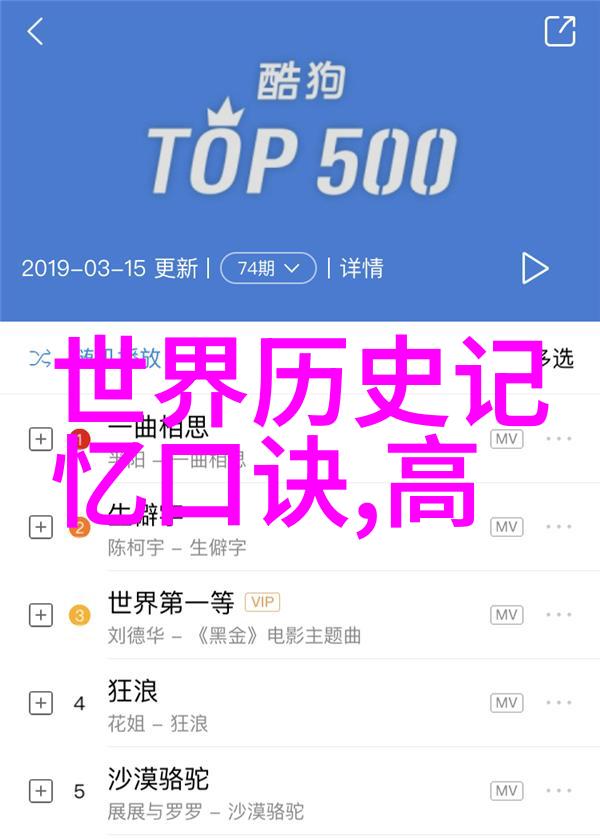Viewport: 600px width, 839px height.
Task: Play all songs in the chart
Action: coord(535,268)
